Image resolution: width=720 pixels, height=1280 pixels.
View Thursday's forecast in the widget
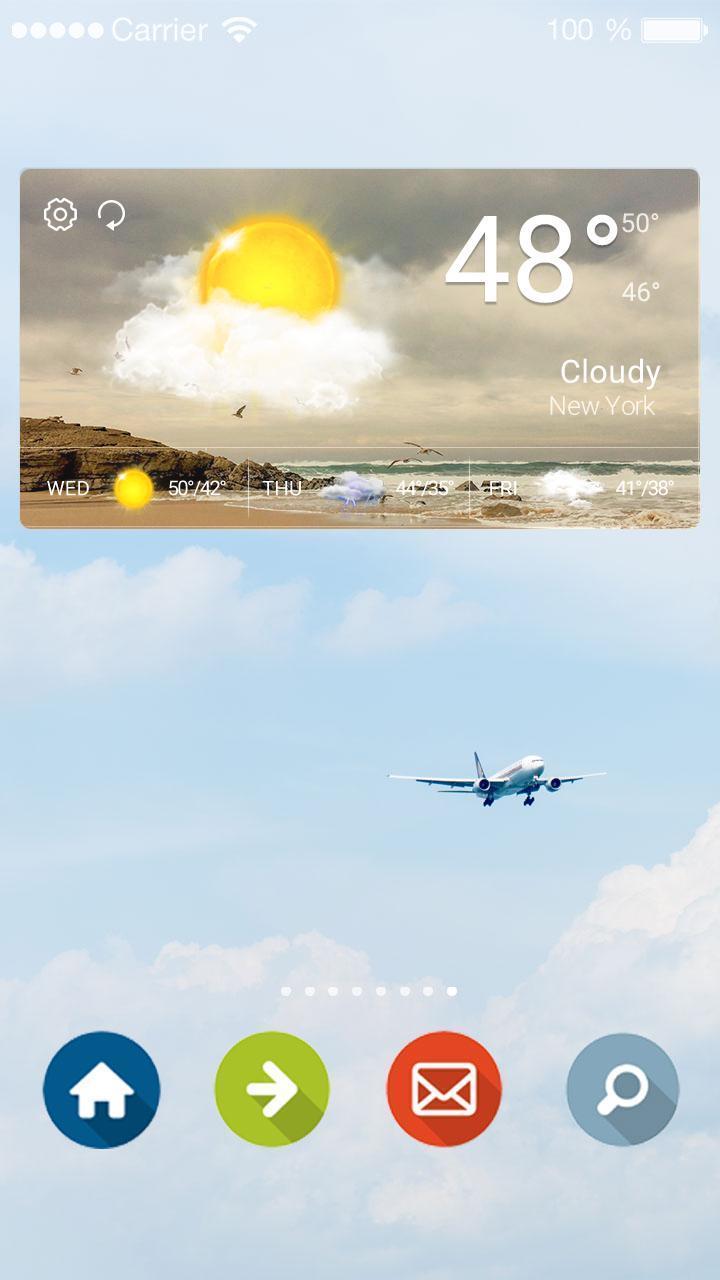coord(358,488)
